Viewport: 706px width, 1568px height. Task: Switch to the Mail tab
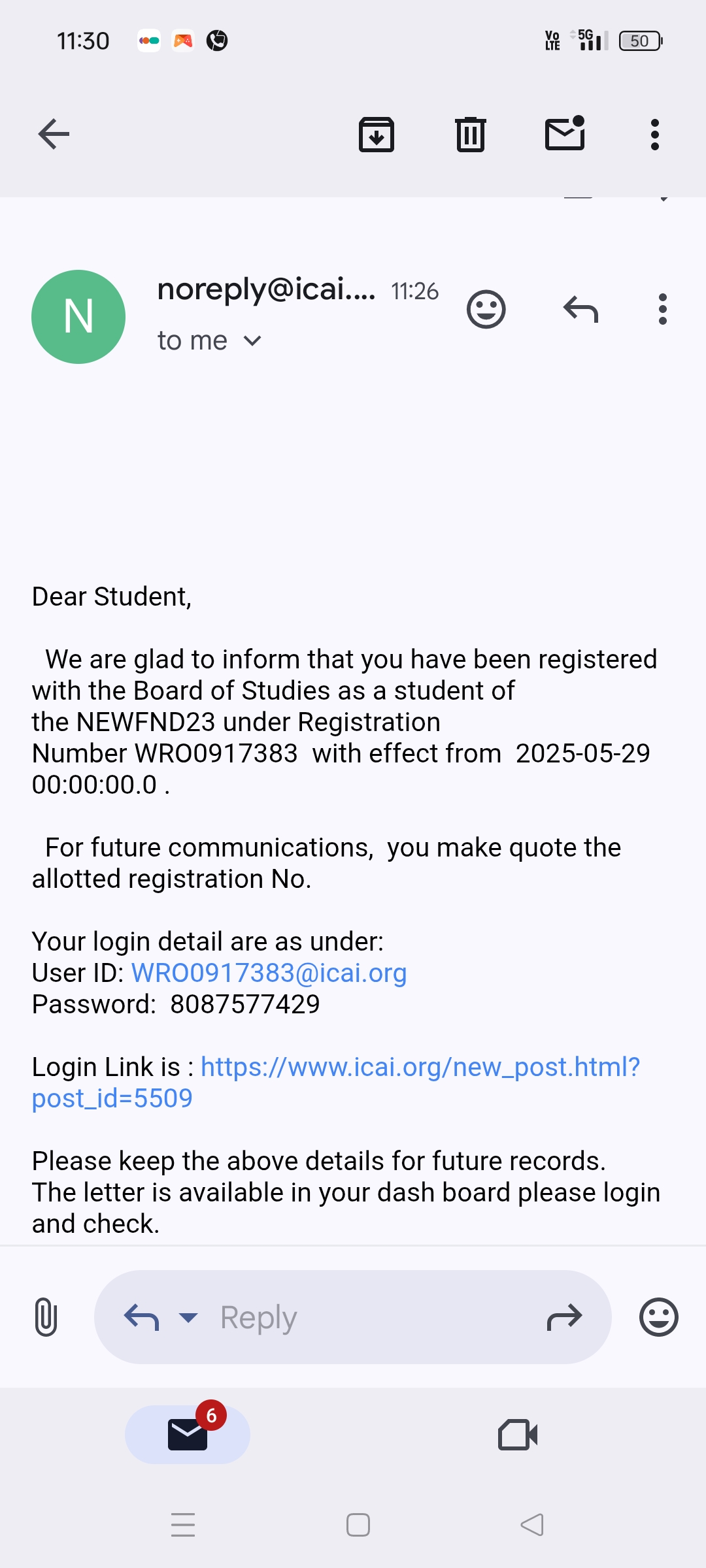point(188,1435)
